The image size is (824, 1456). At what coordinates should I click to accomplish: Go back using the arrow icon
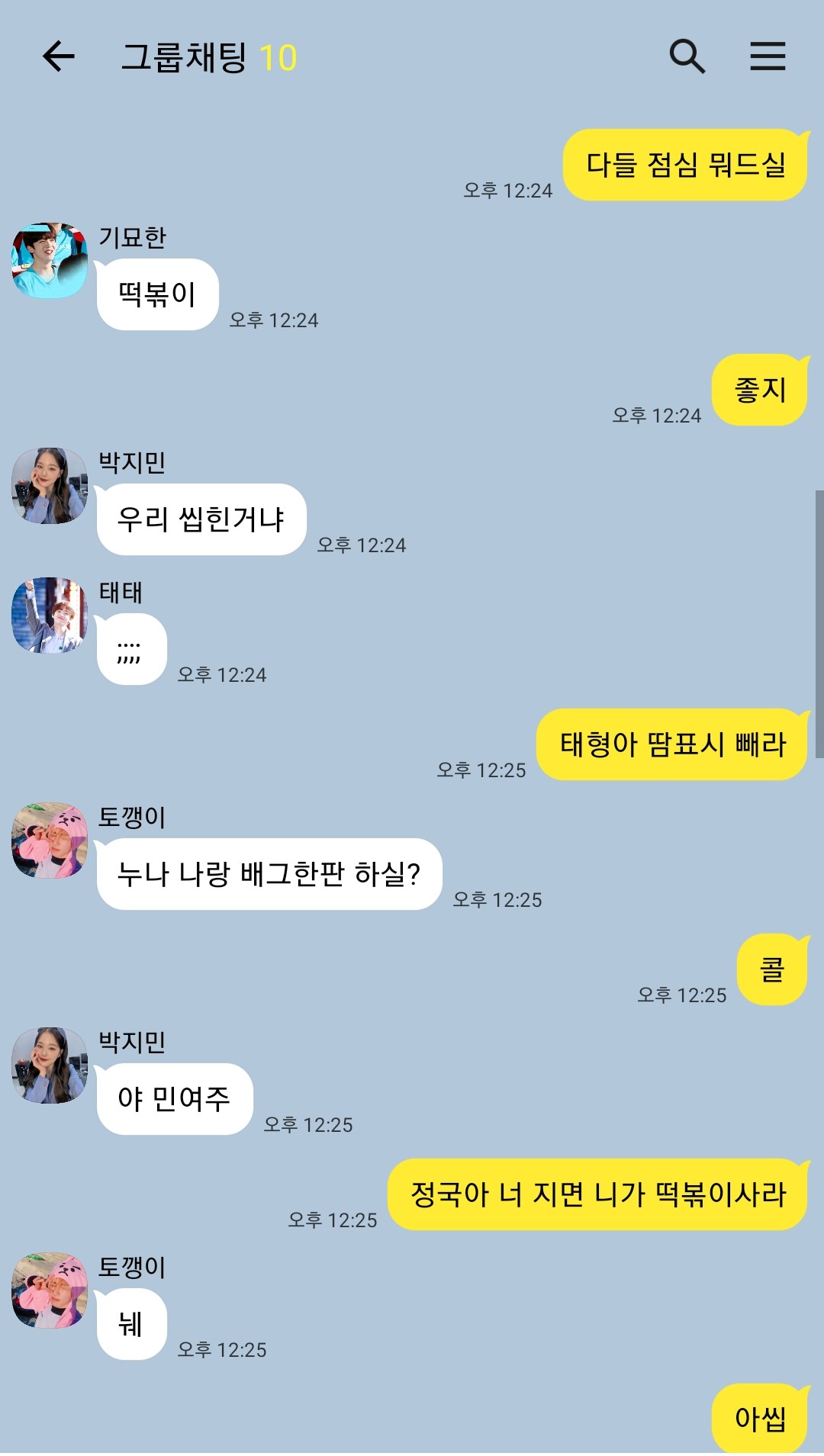58,57
